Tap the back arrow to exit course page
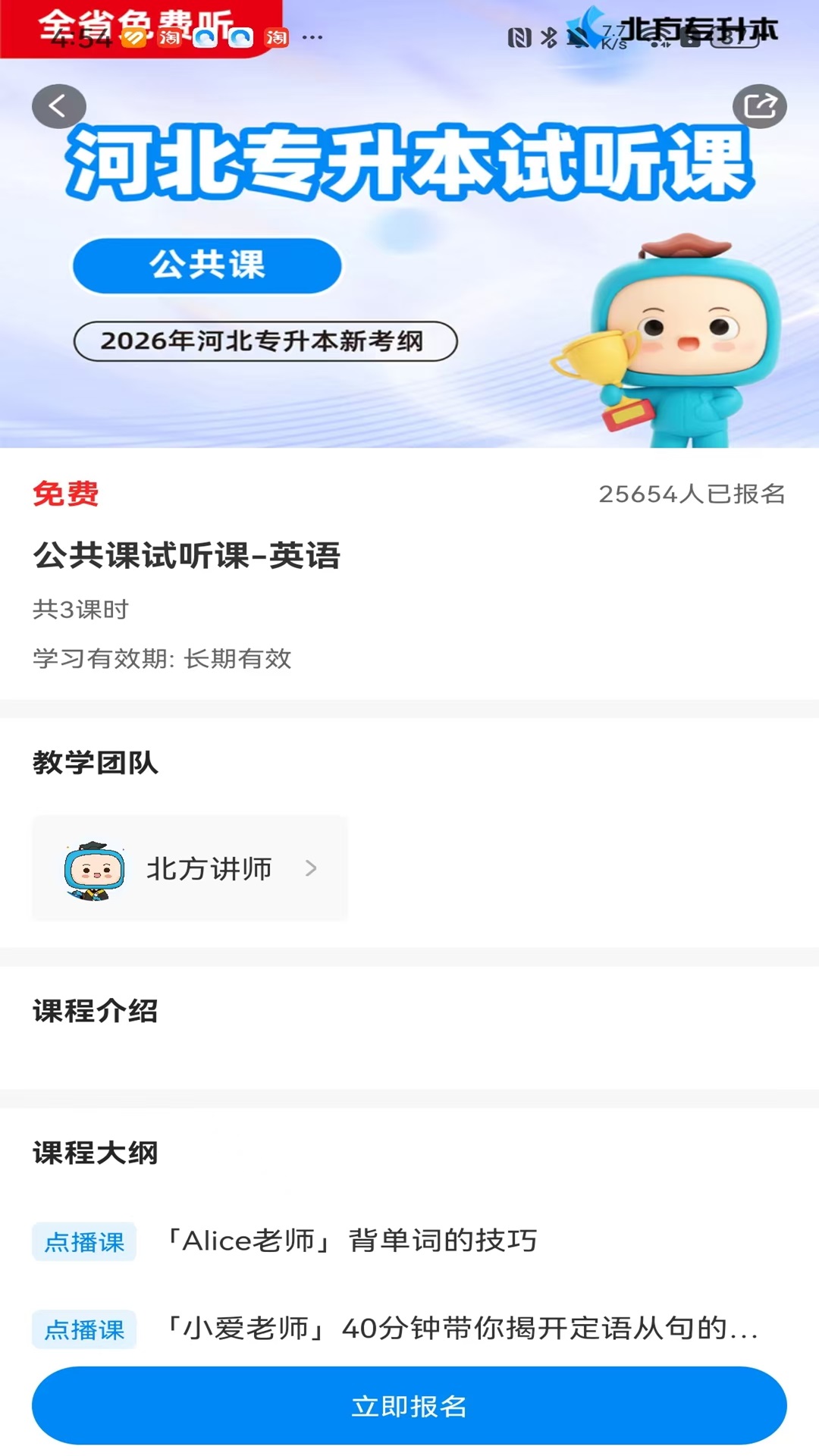 (x=58, y=105)
